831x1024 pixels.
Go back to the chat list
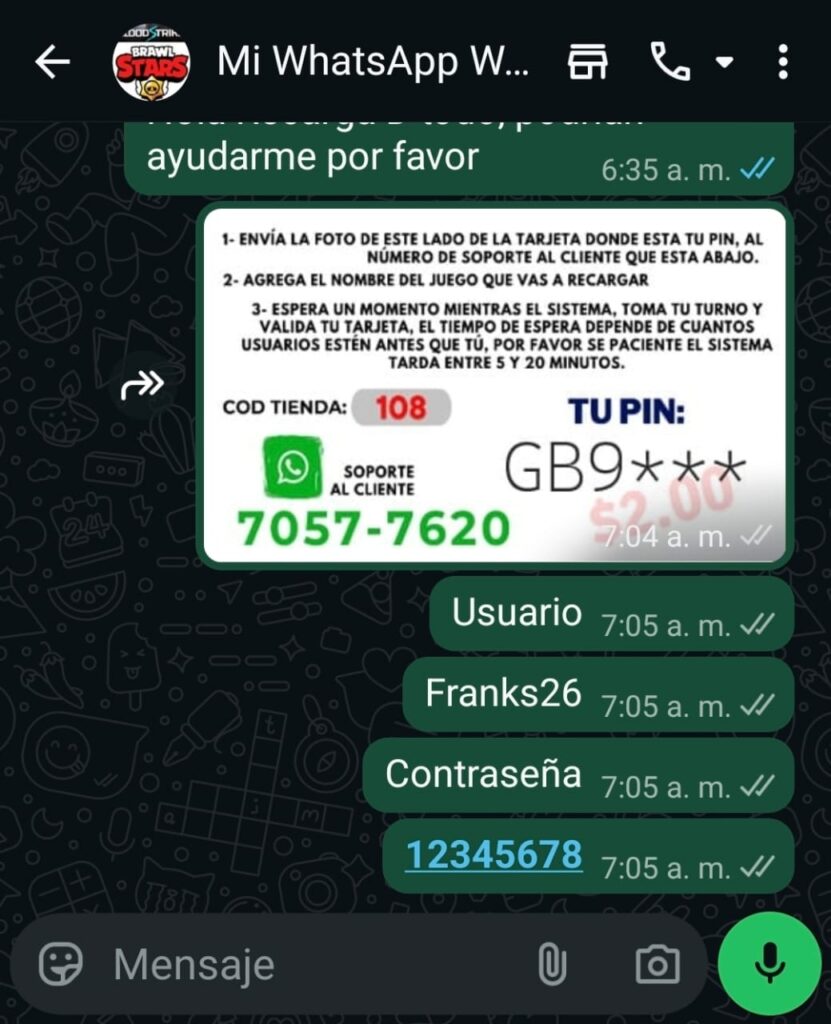pyautogui.click(x=52, y=63)
